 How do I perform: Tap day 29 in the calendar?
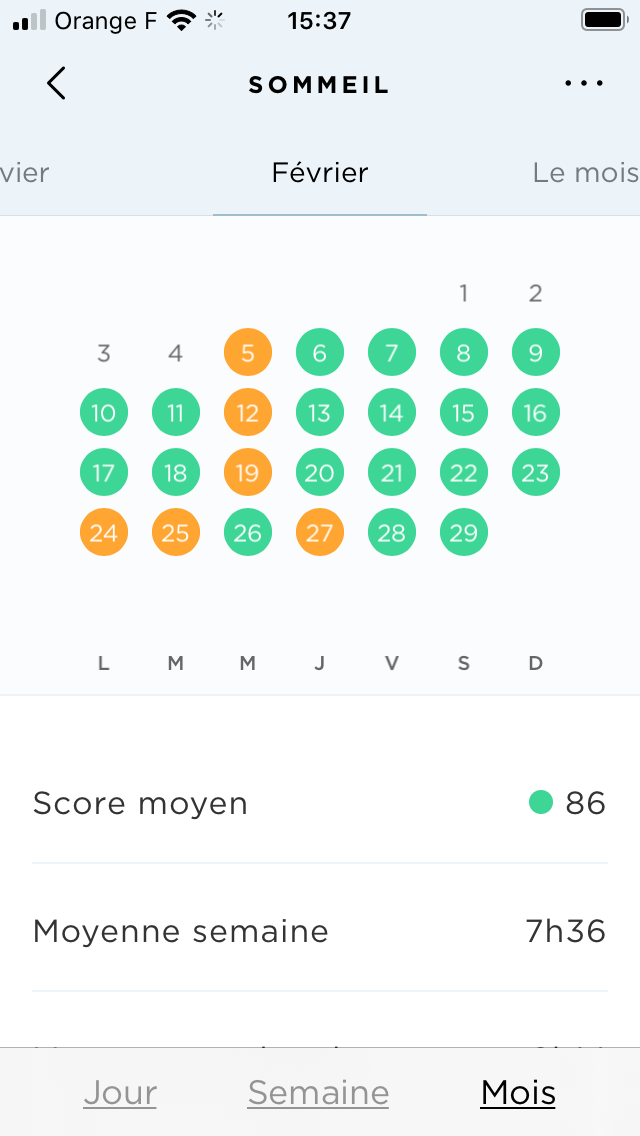tap(464, 533)
